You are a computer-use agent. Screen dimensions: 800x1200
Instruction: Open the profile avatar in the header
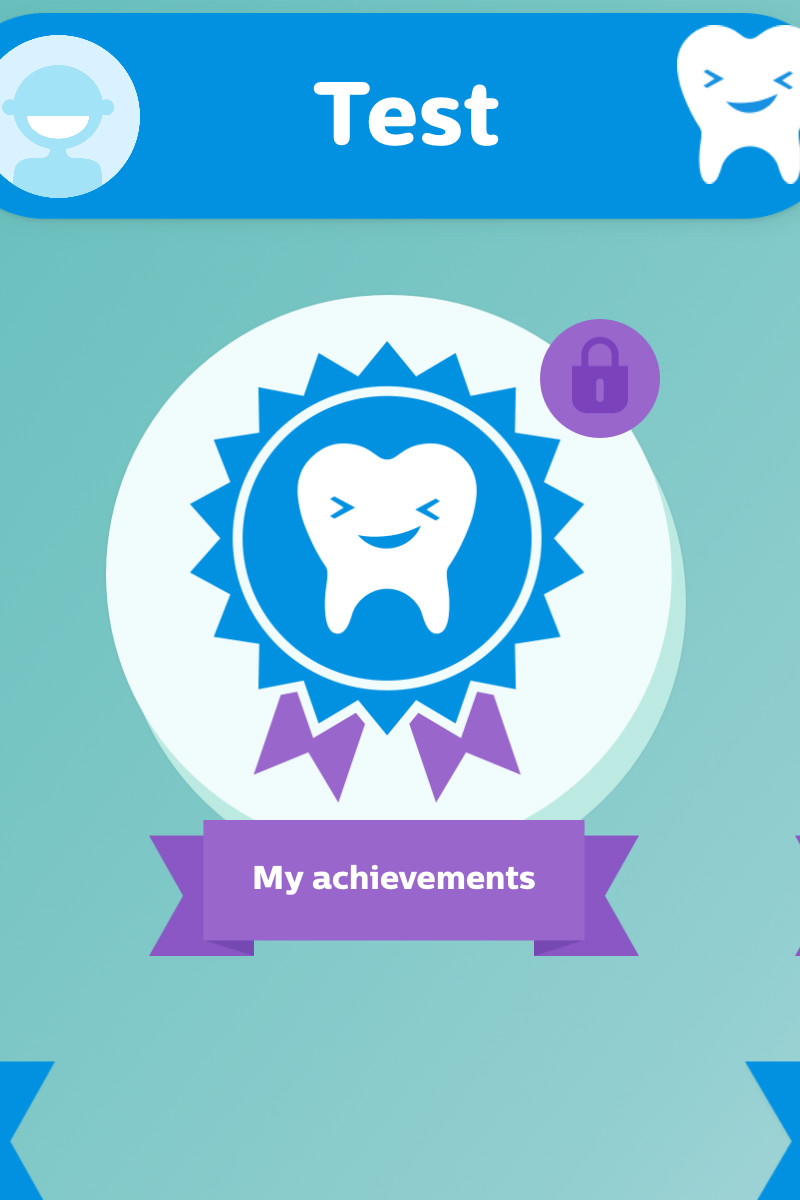pos(62,116)
